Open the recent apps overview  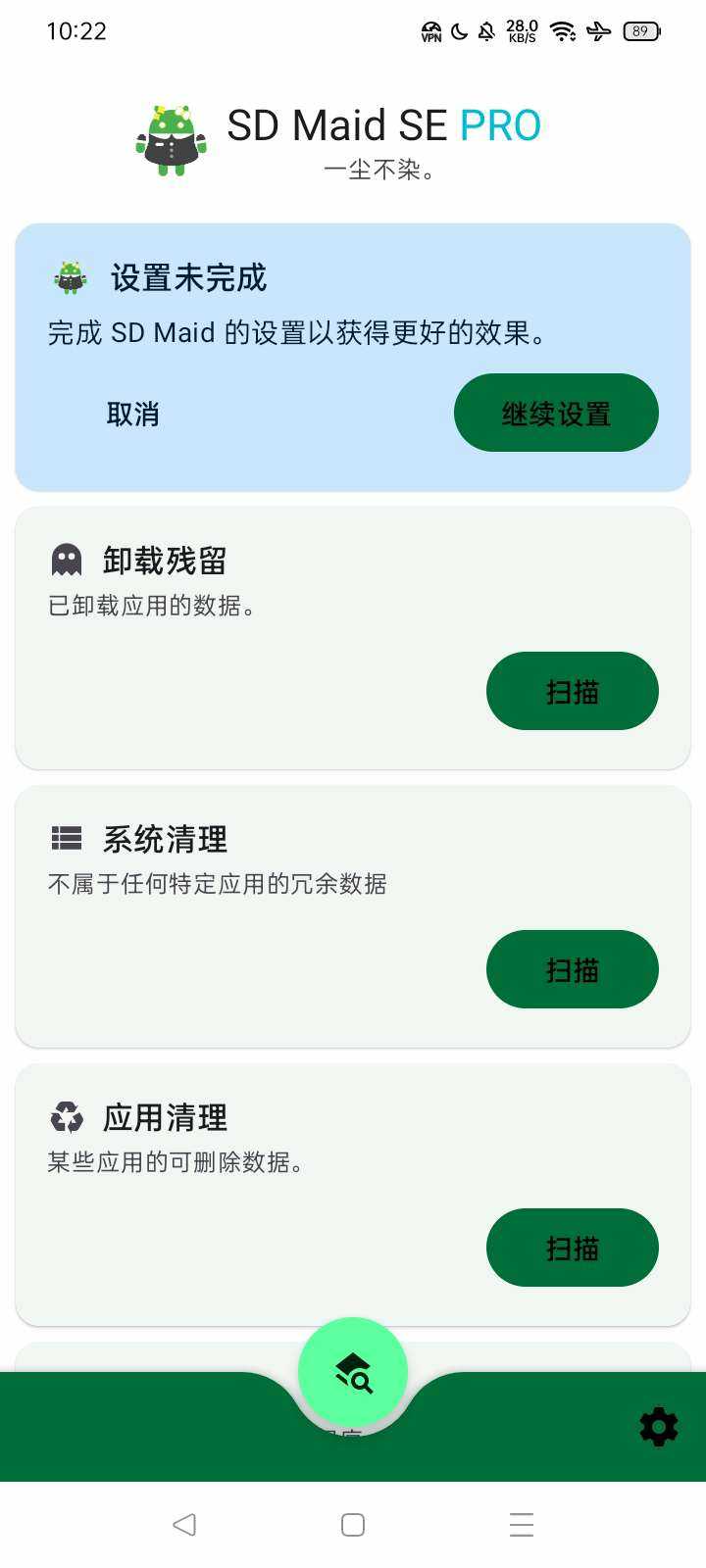pyautogui.click(x=522, y=1525)
